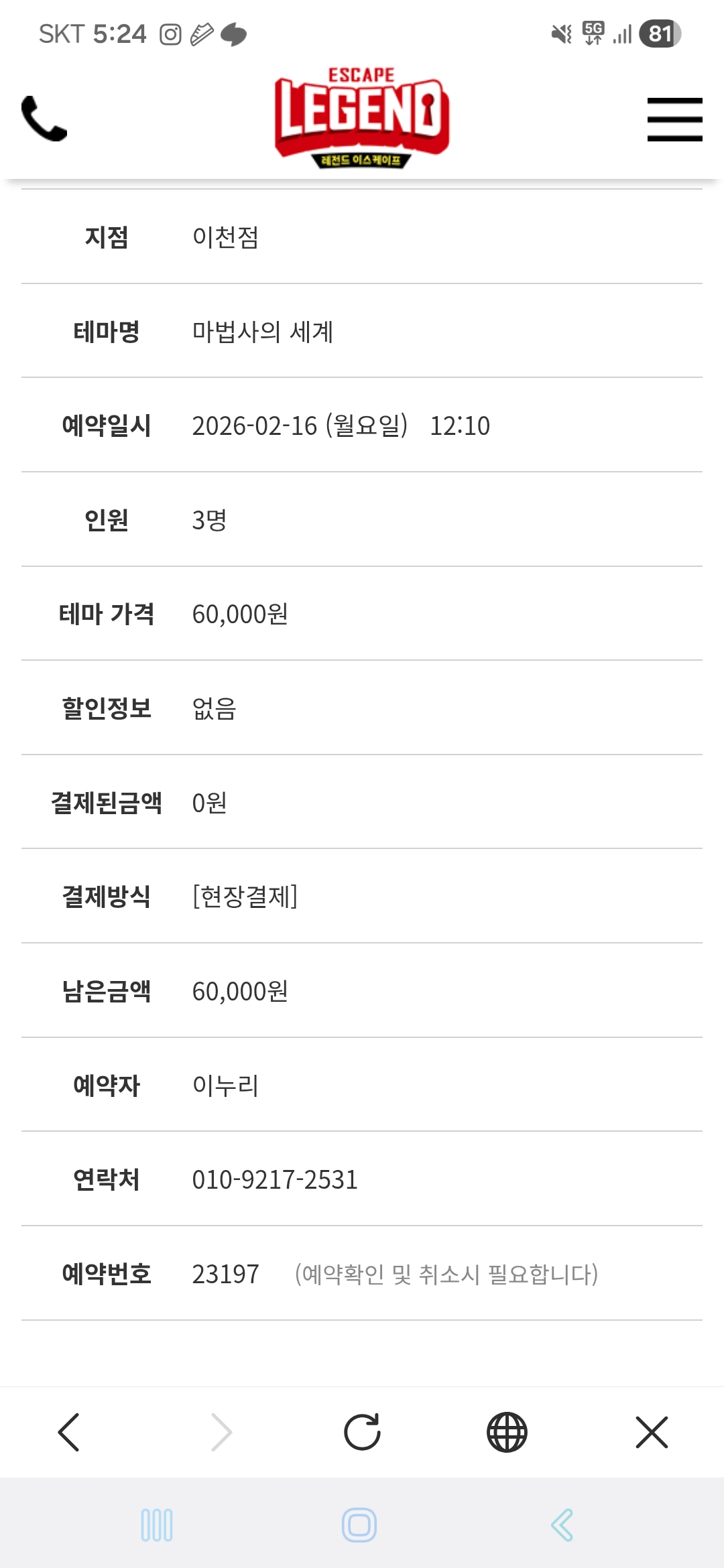Open the hamburger menu
This screenshot has width=724, height=1568.
click(674, 119)
